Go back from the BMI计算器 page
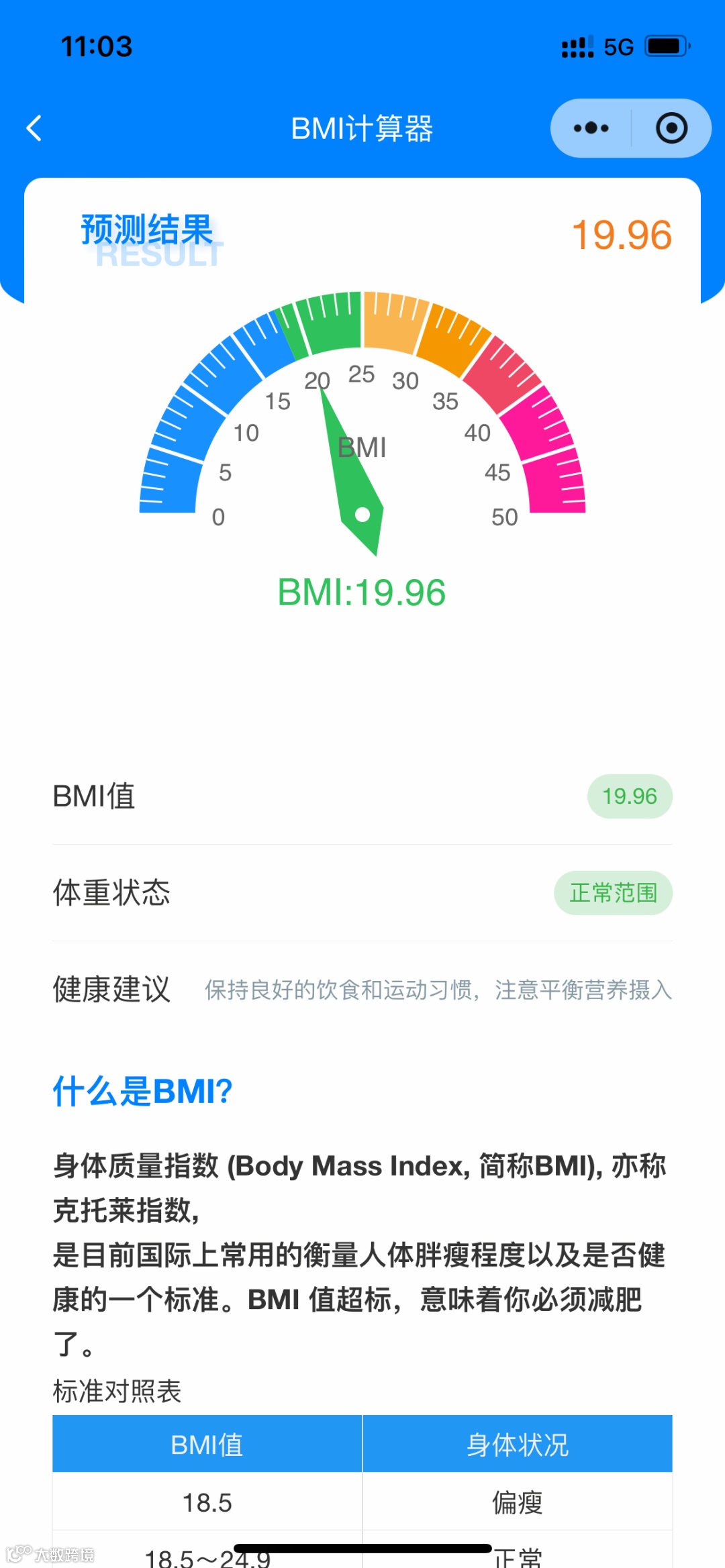The height and width of the screenshot is (1568, 725). tap(34, 128)
